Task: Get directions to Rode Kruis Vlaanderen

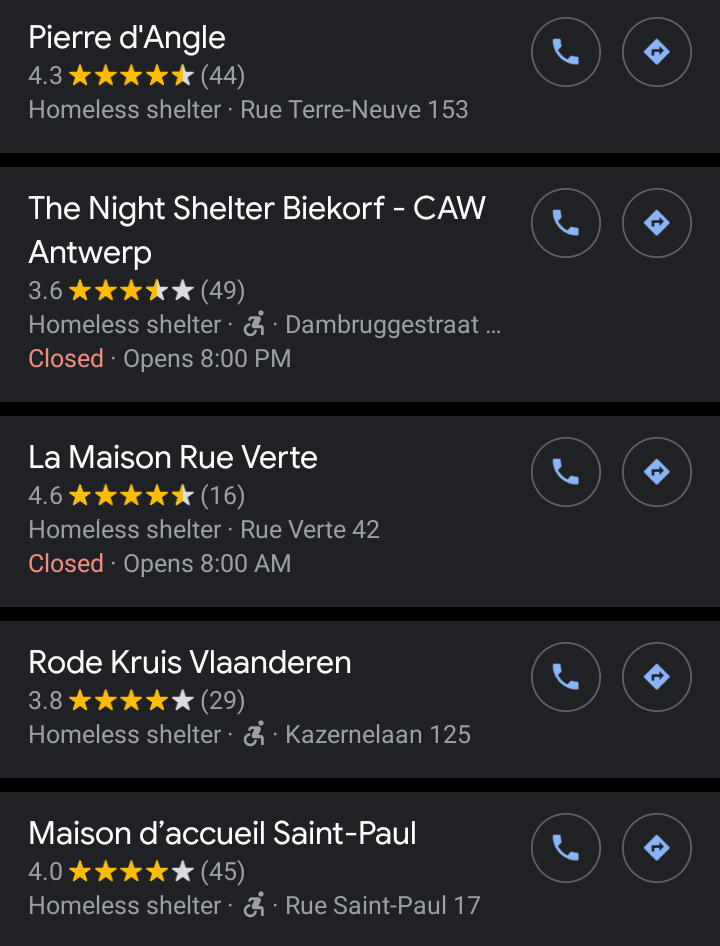Action: pos(657,677)
